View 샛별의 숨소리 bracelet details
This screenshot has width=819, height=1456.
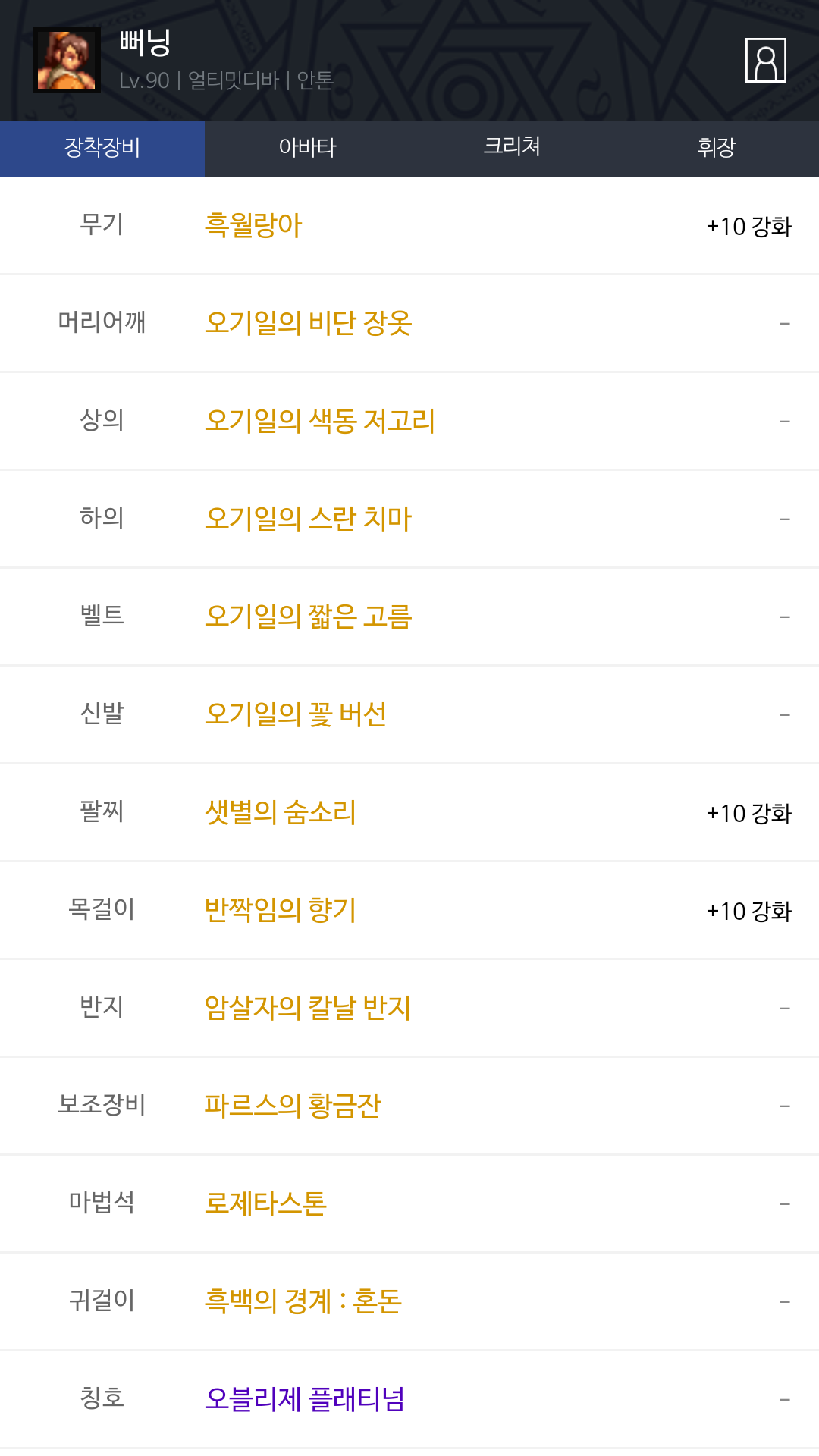click(281, 812)
